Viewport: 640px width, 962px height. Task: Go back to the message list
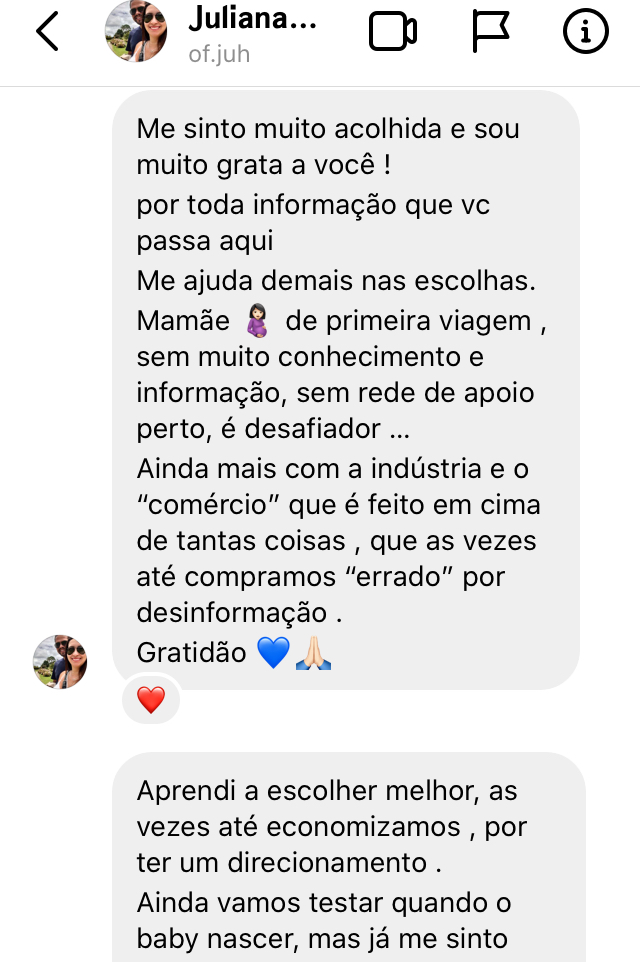click(47, 32)
